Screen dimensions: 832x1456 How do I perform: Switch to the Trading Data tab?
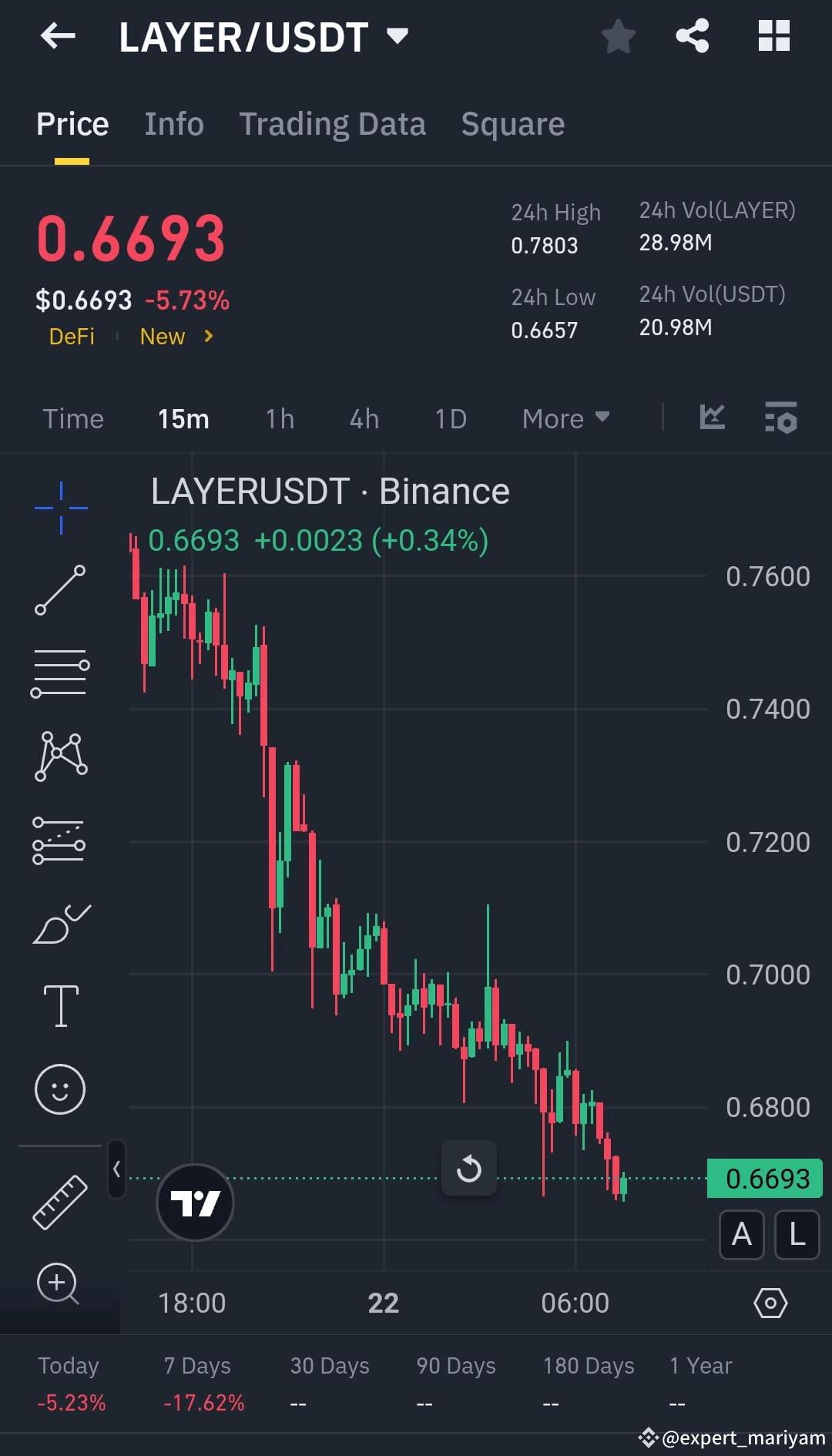coord(332,123)
